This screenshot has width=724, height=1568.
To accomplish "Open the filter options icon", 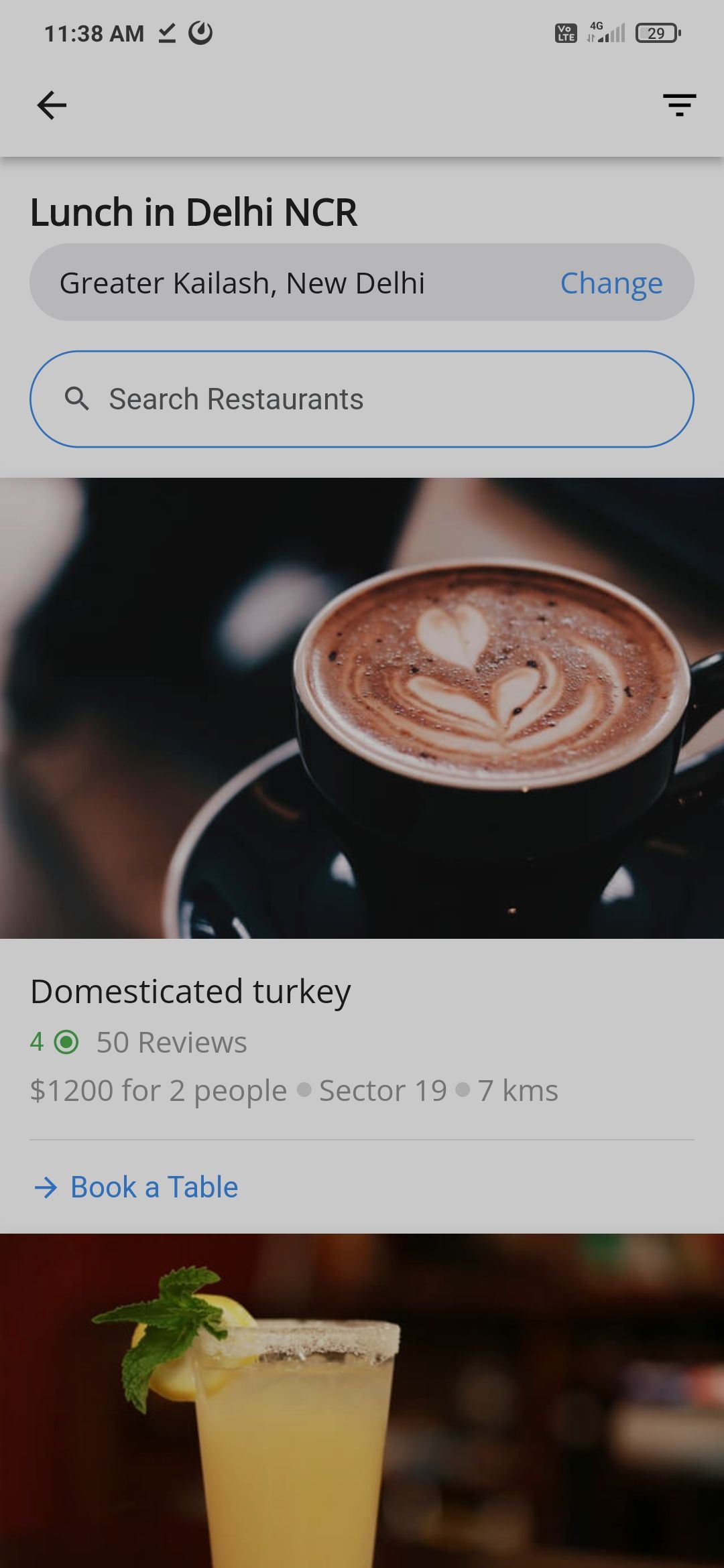I will 679,105.
